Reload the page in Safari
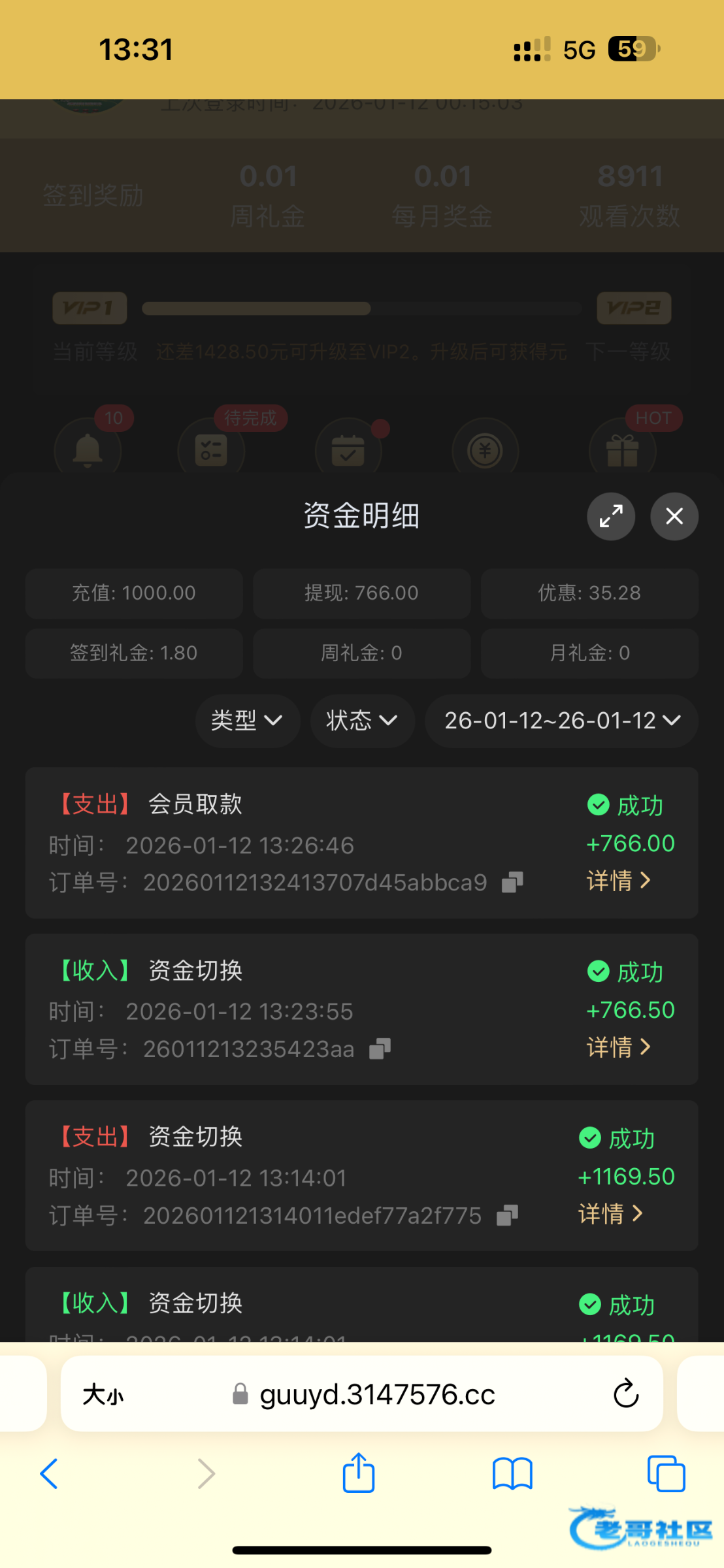Image resolution: width=724 pixels, height=1568 pixels. pyautogui.click(x=625, y=1394)
